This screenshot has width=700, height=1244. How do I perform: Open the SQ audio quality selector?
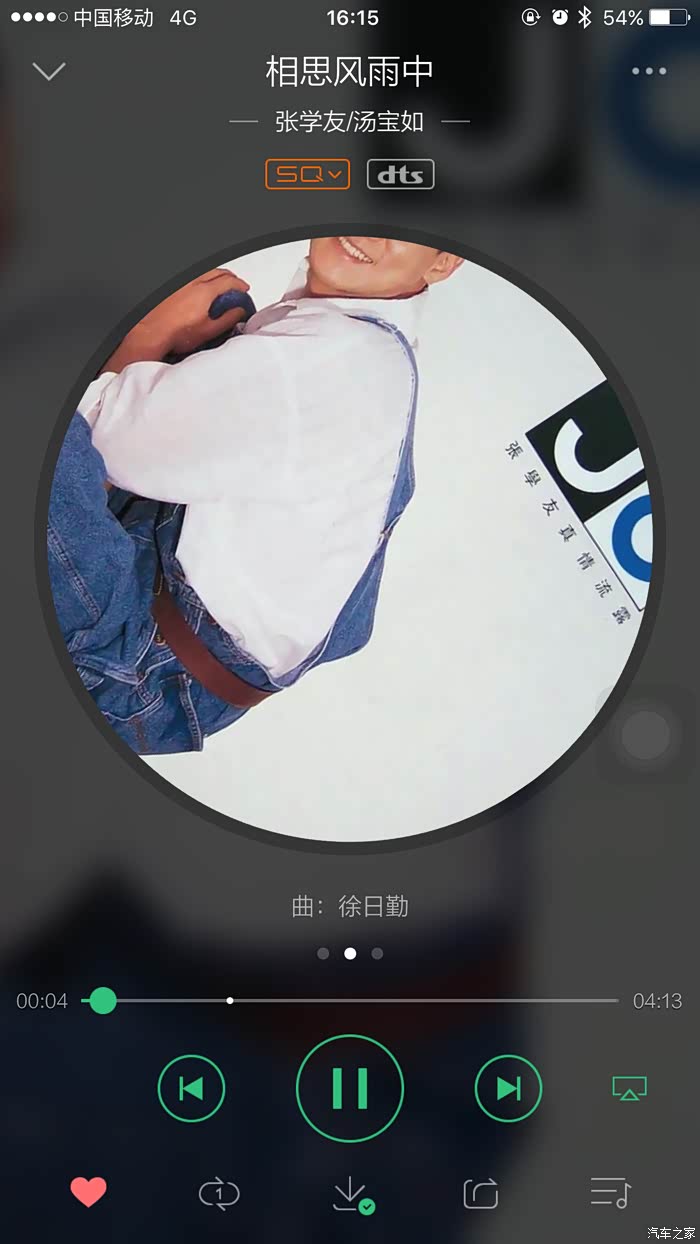pyautogui.click(x=308, y=174)
